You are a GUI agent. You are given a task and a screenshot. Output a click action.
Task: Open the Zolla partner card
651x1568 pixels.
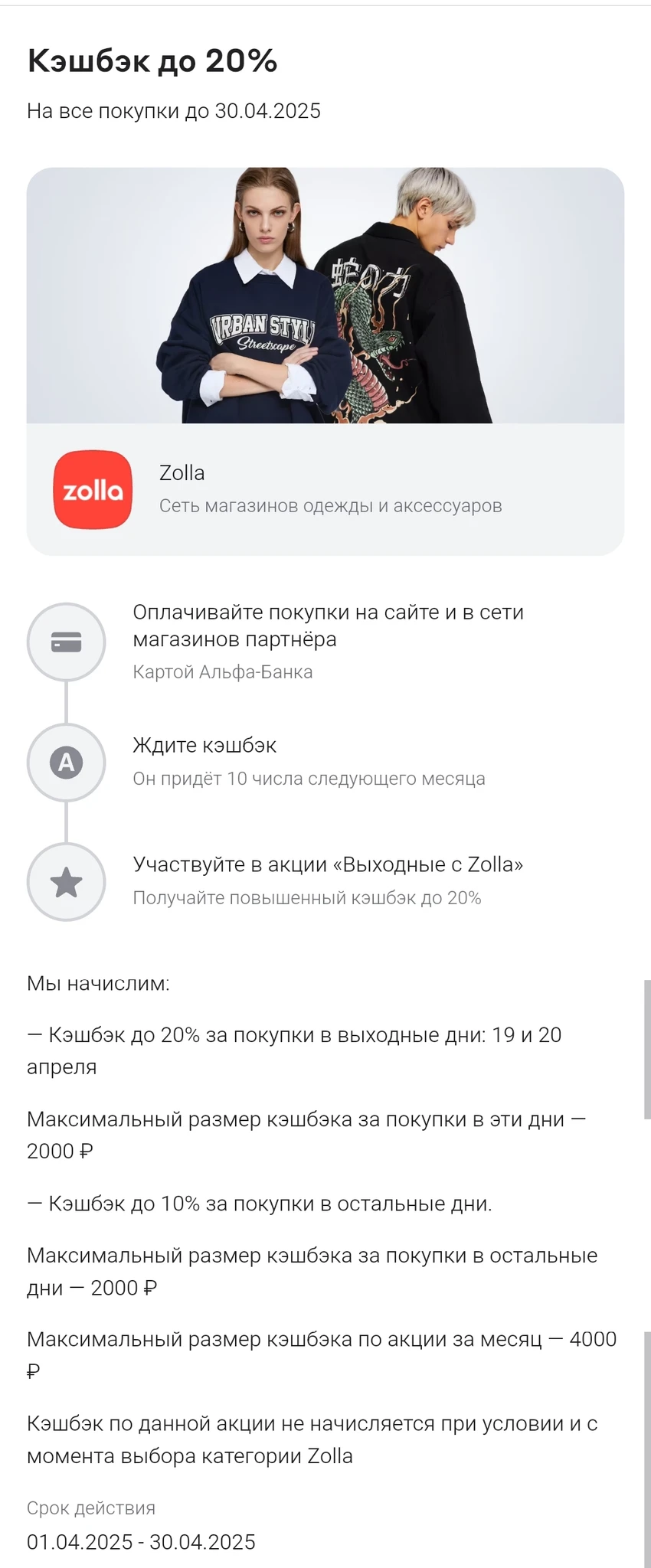click(325, 489)
